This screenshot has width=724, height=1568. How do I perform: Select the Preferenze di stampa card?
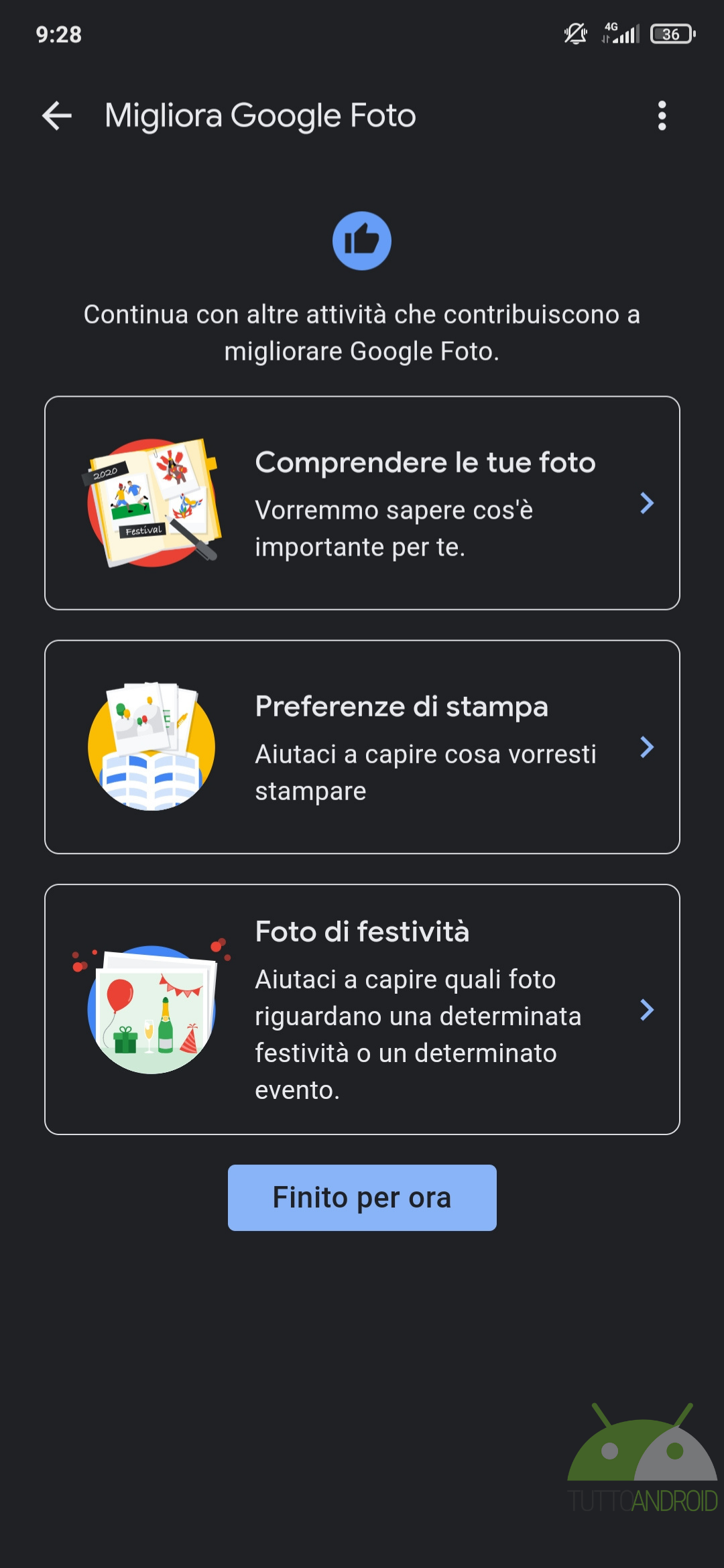click(x=362, y=747)
